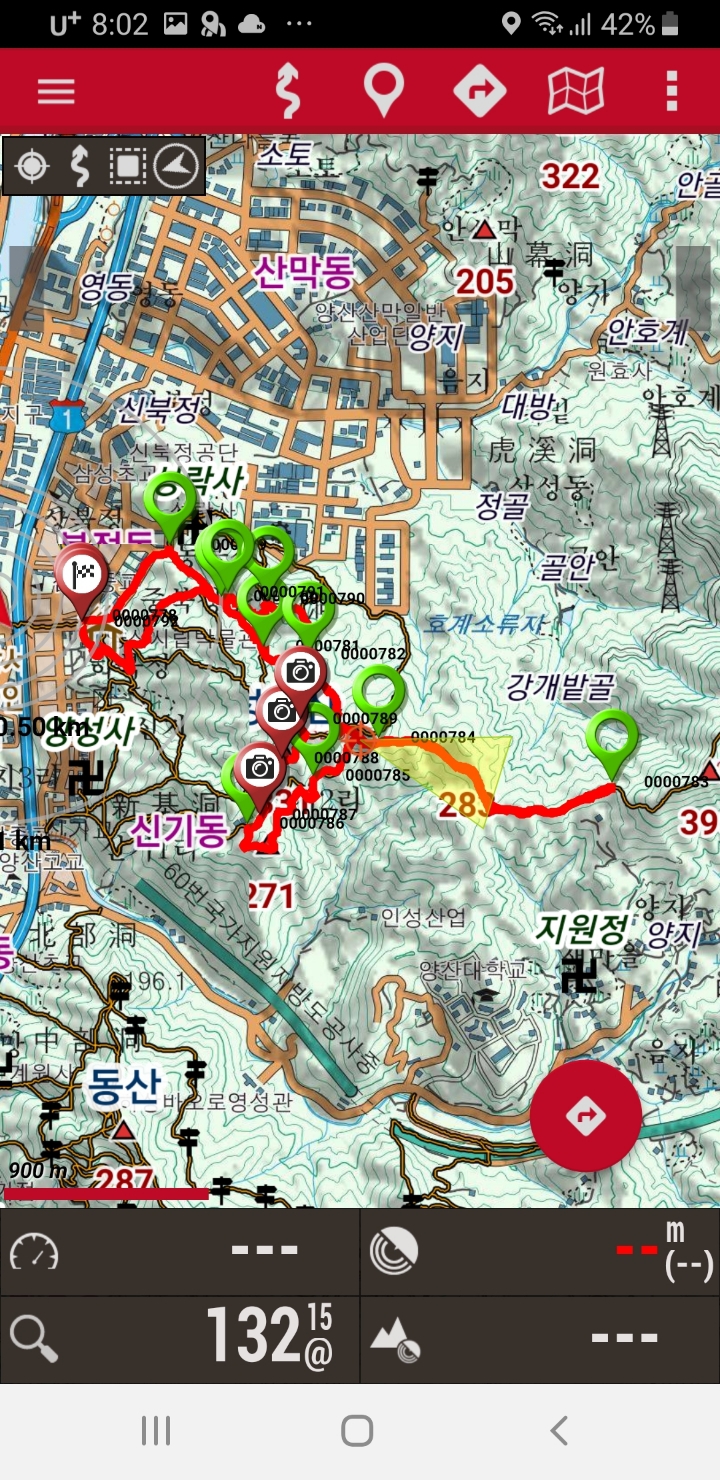
Task: Tap the compass orientation icon
Action: (x=176, y=166)
